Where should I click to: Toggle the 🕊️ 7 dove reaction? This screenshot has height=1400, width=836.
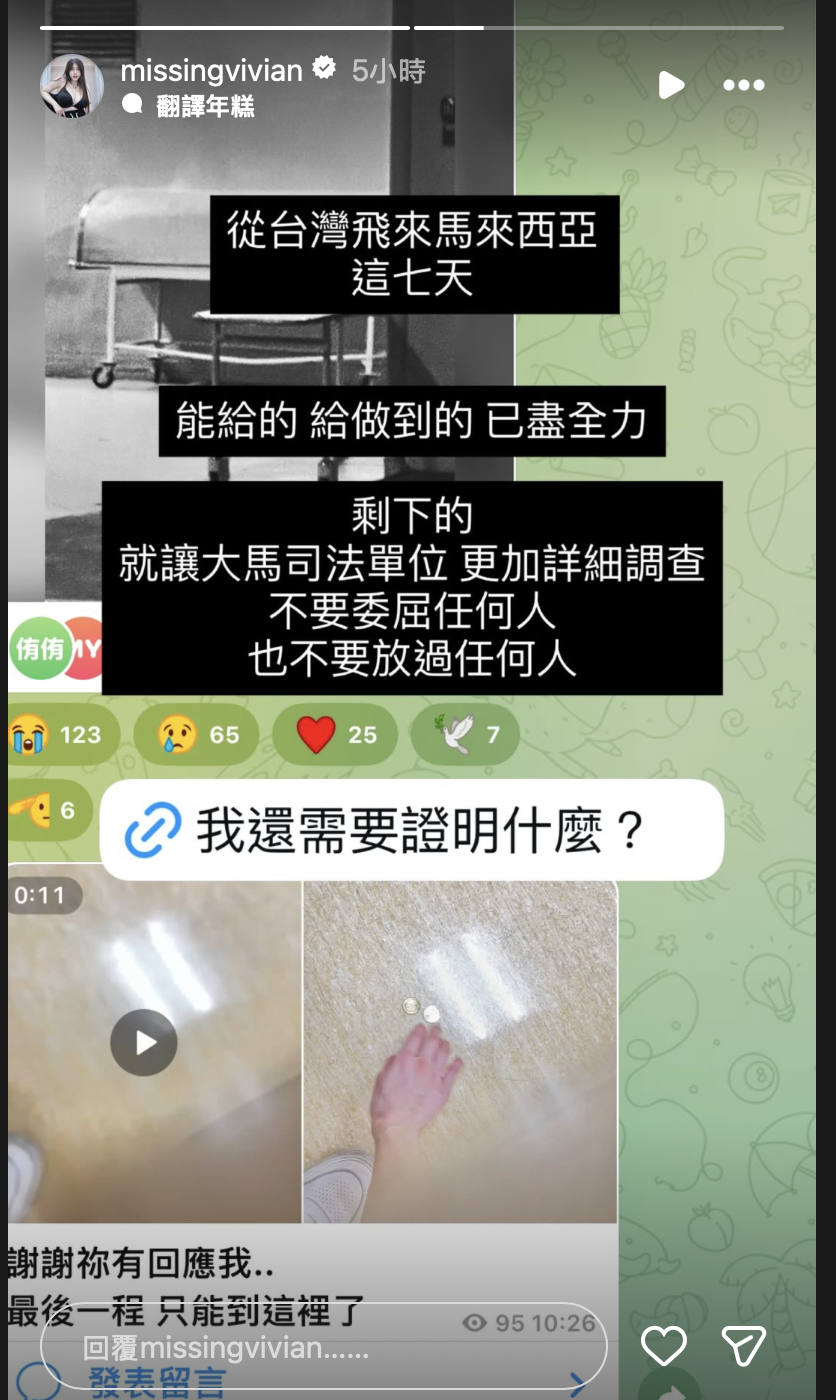[x=464, y=734]
